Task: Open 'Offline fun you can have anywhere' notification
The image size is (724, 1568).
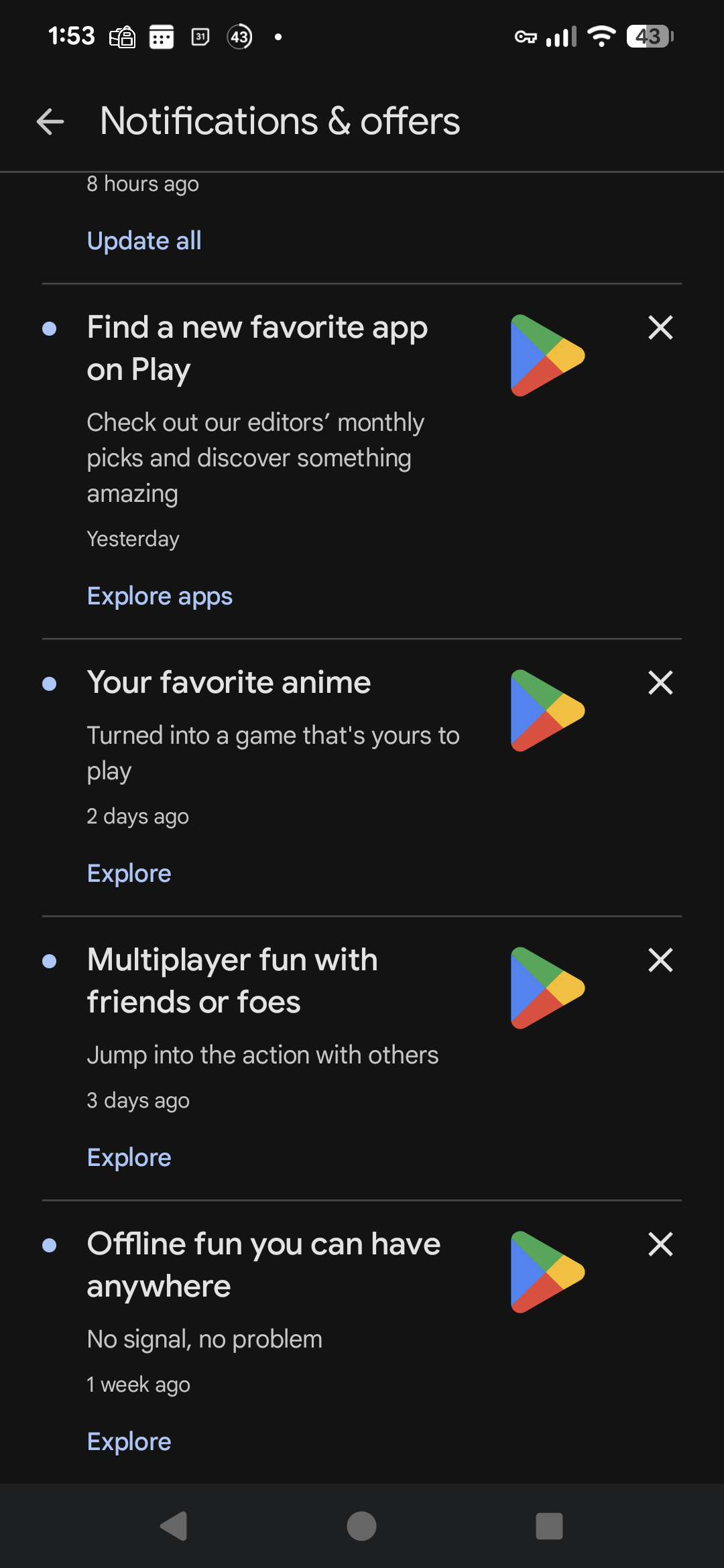Action: pyautogui.click(x=263, y=1265)
